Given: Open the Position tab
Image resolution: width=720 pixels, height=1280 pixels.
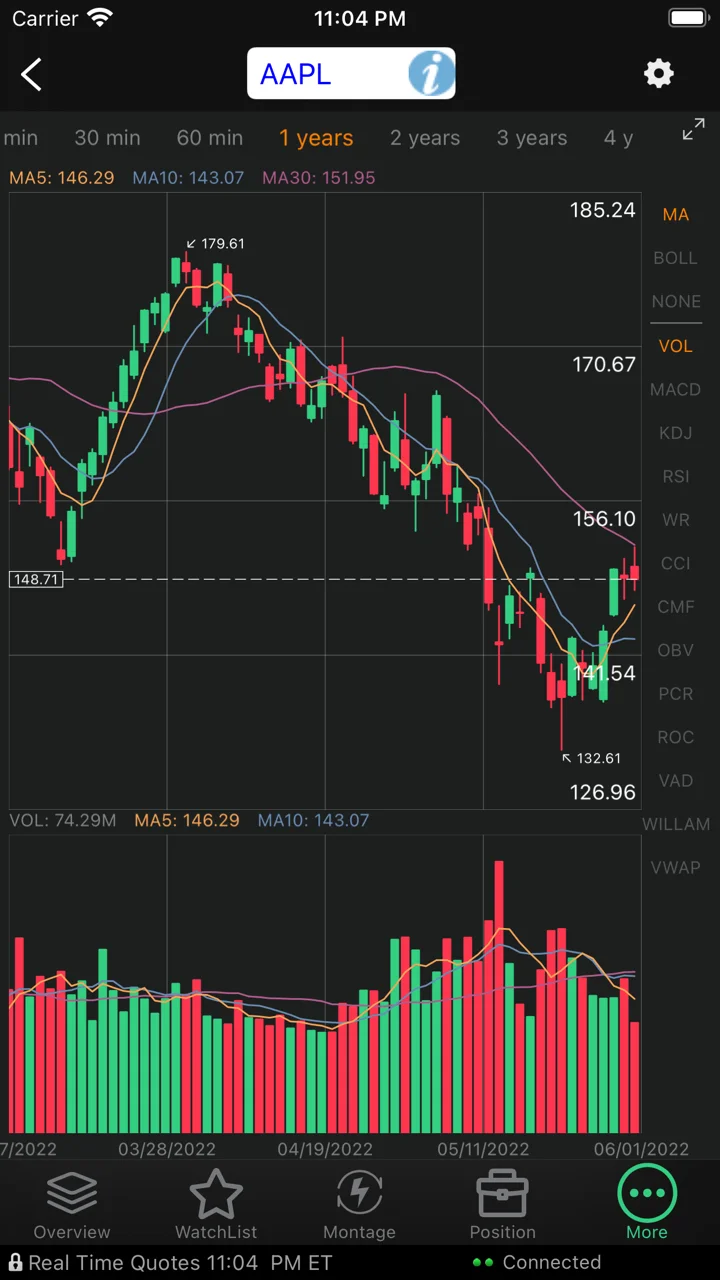Looking at the screenshot, I should (x=503, y=1204).
